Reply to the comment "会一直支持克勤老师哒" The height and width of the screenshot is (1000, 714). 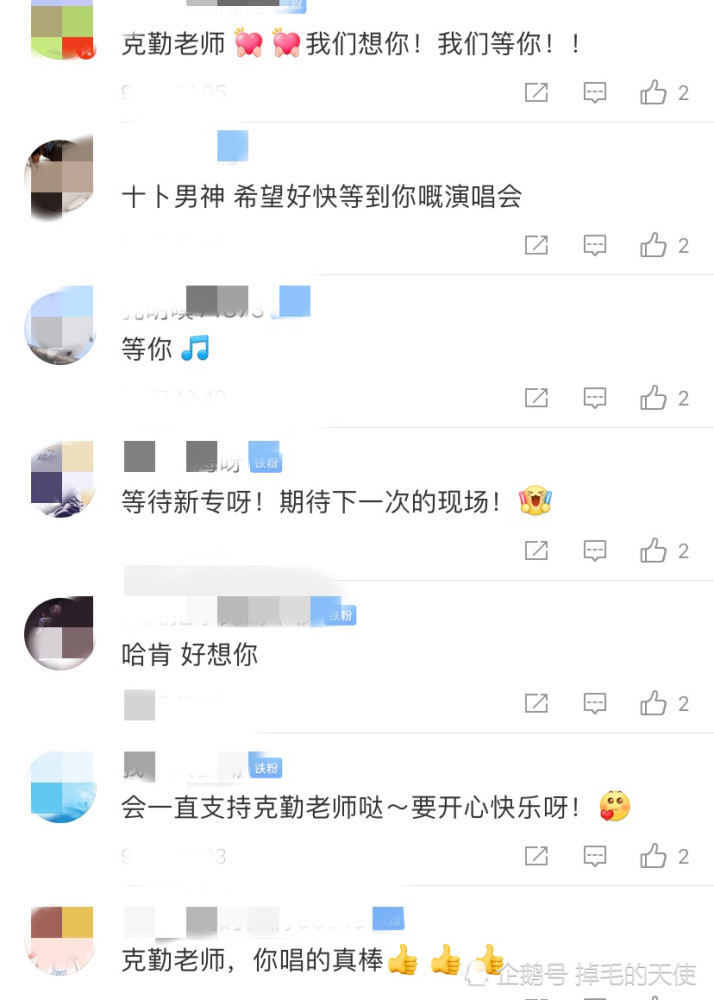[x=595, y=856]
